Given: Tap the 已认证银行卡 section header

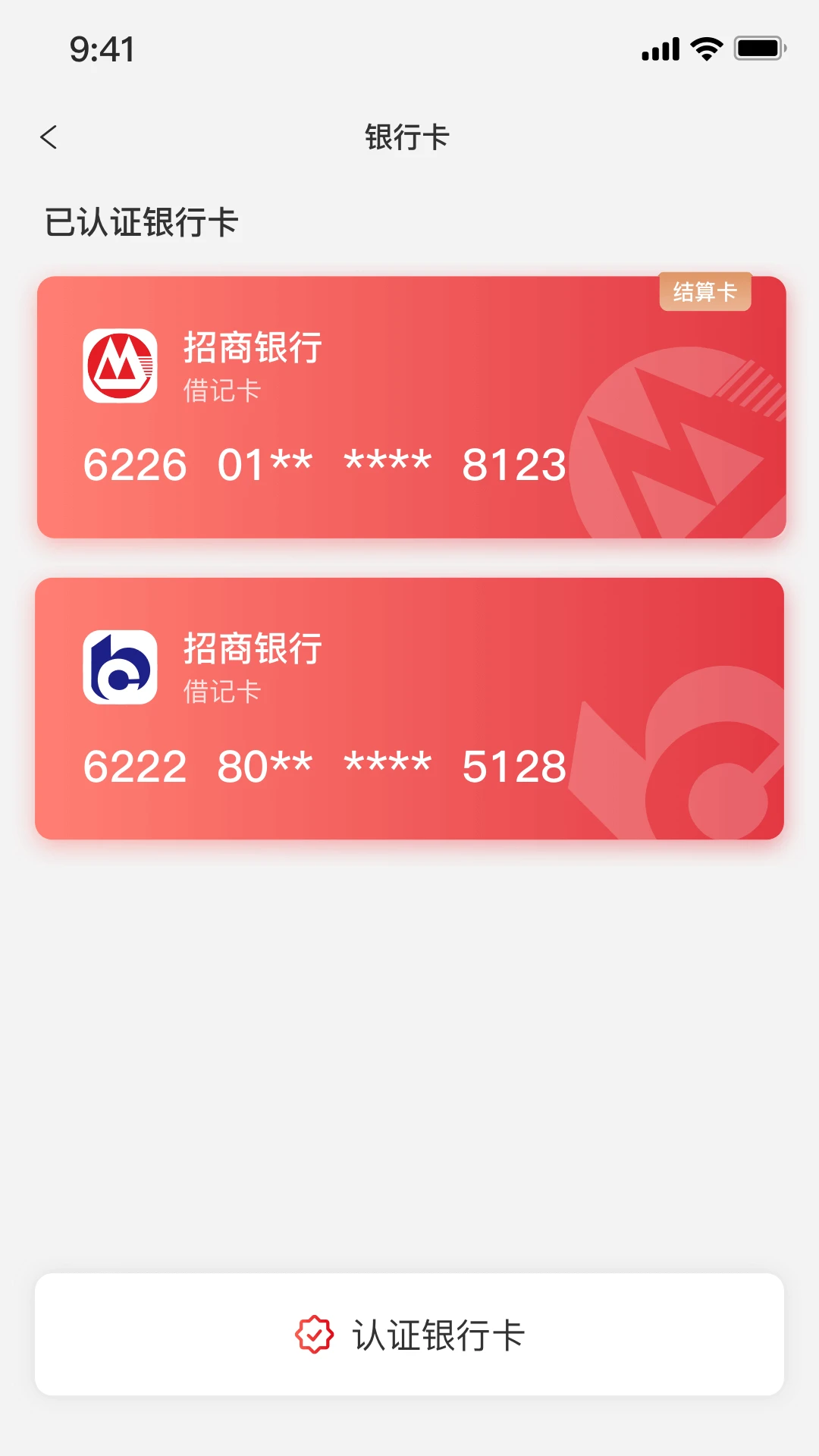Looking at the screenshot, I should tap(141, 220).
